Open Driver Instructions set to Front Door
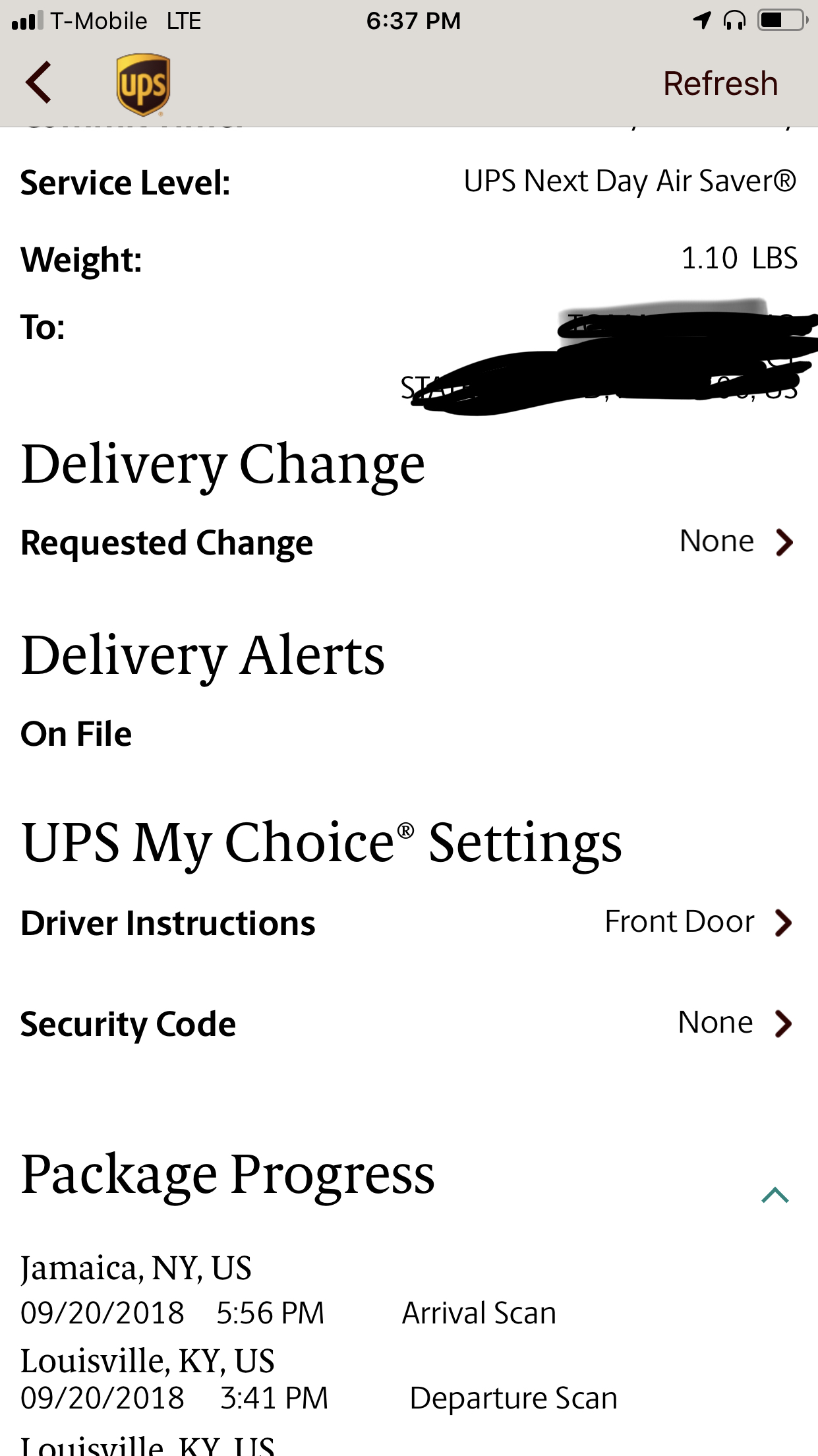This screenshot has width=818, height=1456. point(409,923)
